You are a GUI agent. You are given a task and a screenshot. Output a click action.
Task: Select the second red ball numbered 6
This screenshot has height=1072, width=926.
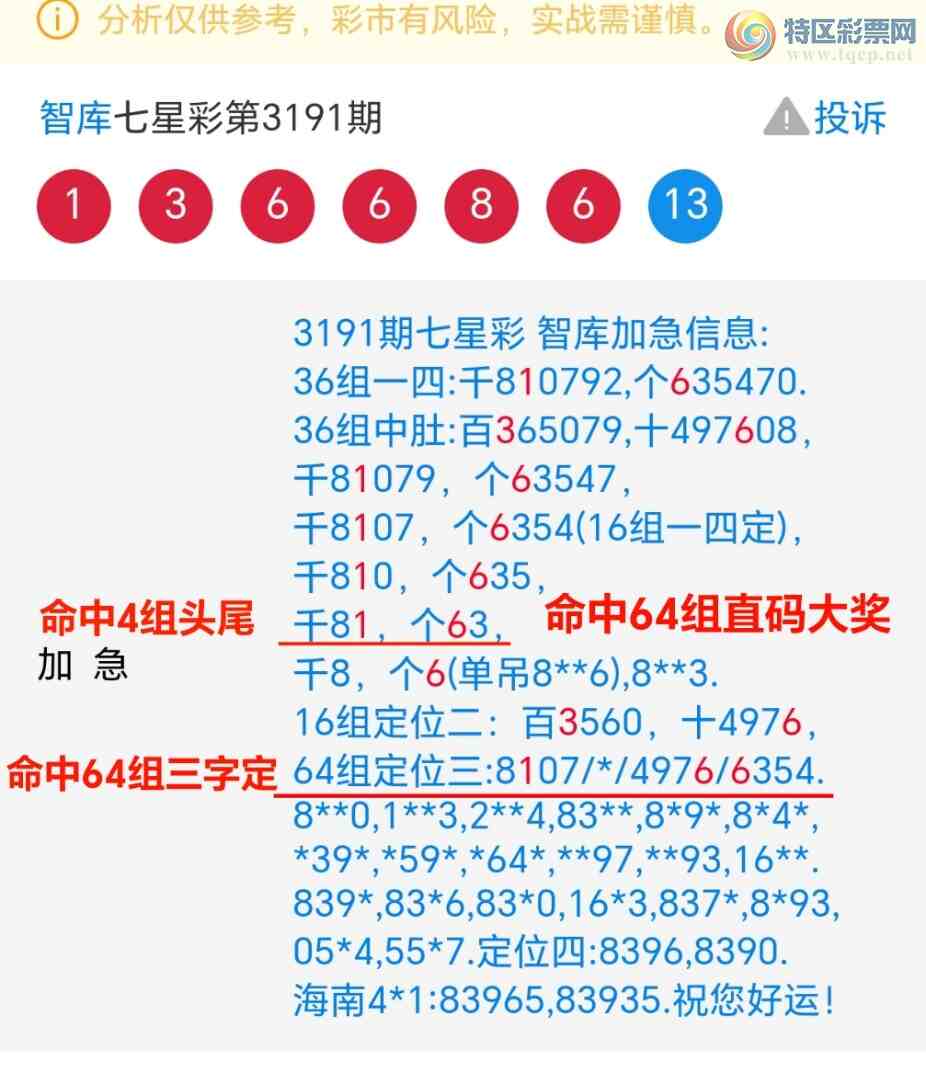378,206
